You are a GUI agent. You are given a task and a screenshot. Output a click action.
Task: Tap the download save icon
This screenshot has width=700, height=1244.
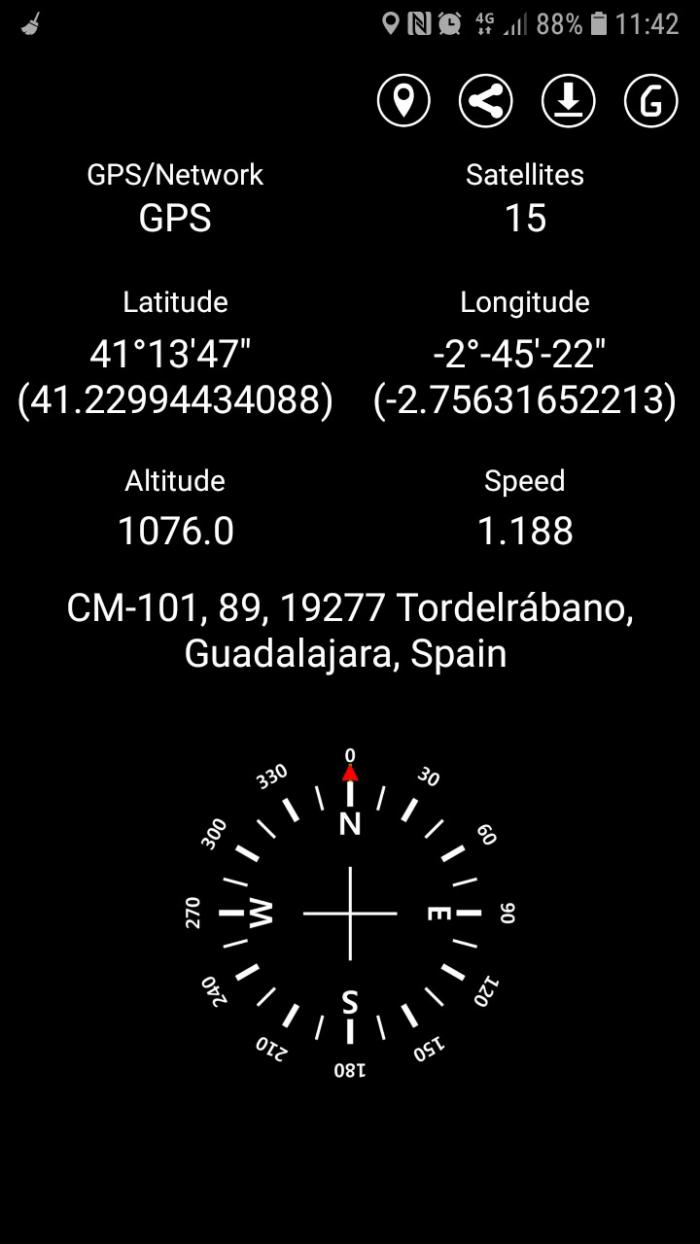coord(568,100)
